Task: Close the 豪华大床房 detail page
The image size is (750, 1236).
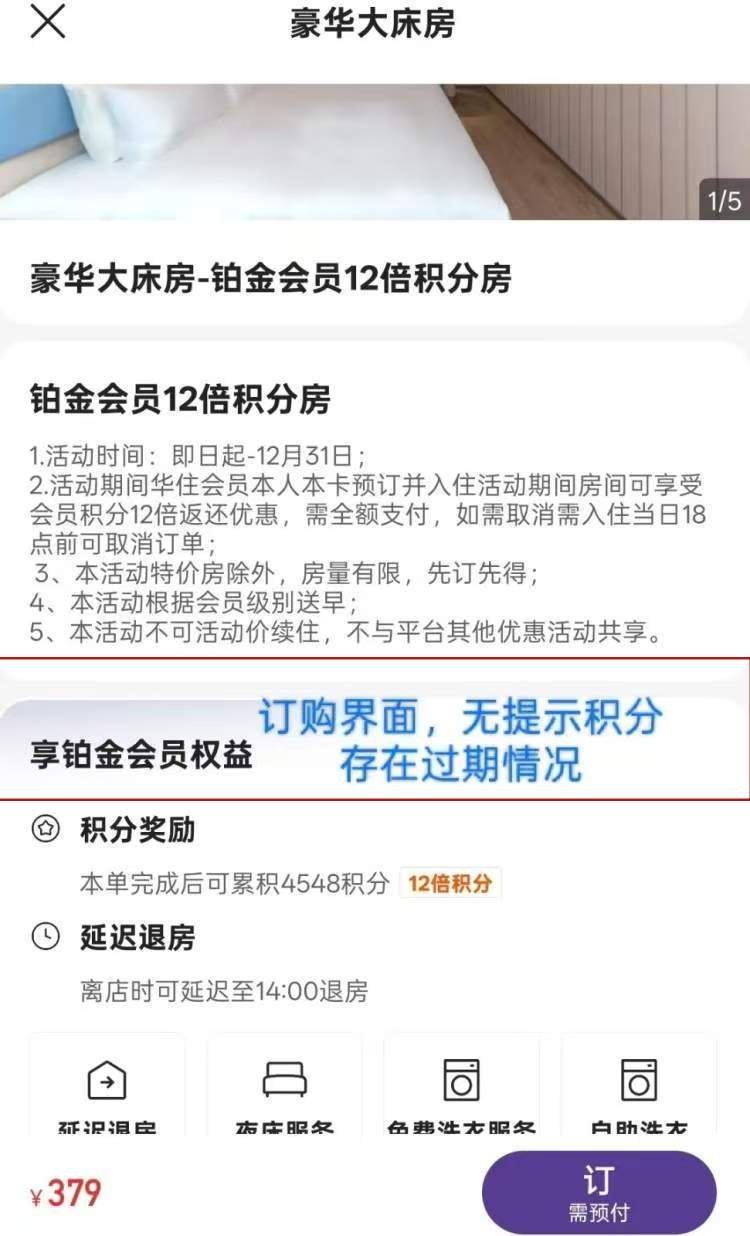Action: click(47, 22)
